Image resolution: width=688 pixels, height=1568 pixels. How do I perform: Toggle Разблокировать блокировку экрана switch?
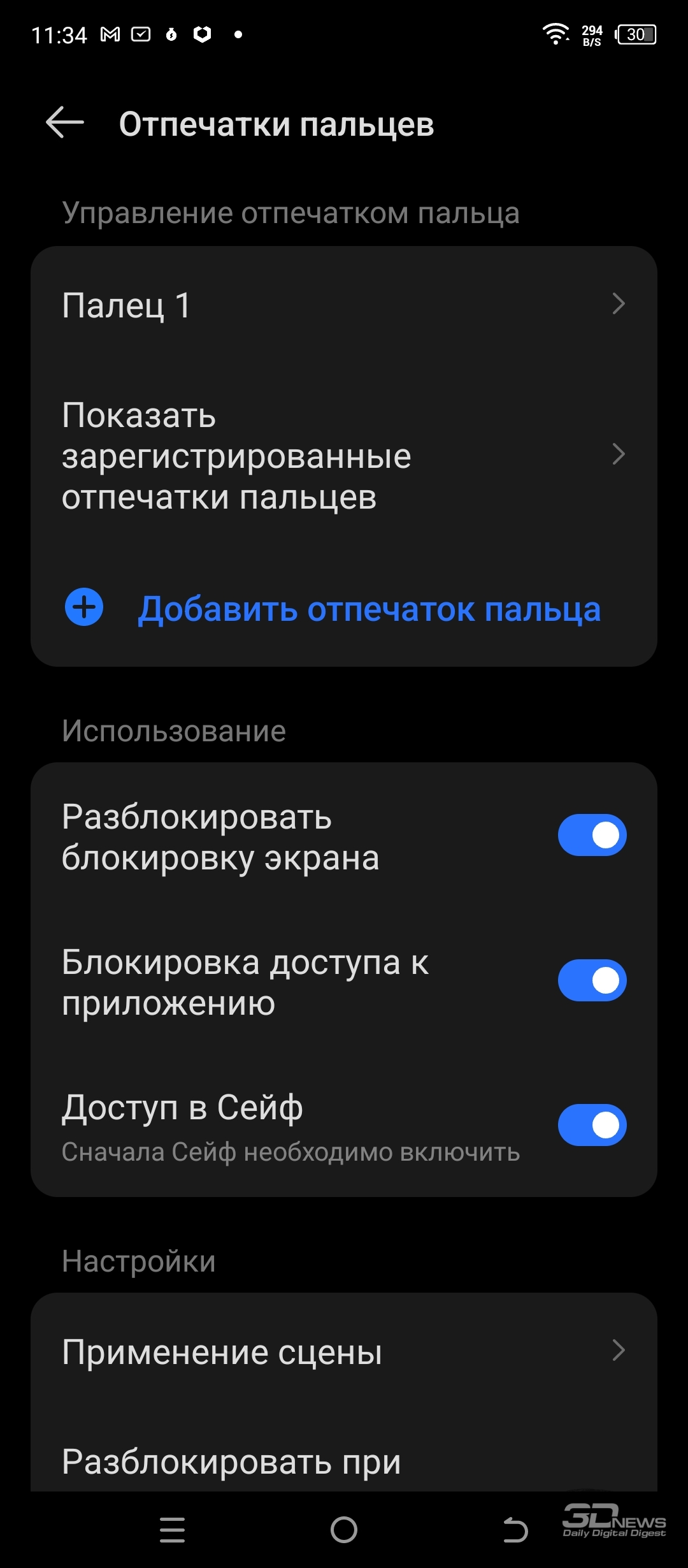[x=592, y=835]
